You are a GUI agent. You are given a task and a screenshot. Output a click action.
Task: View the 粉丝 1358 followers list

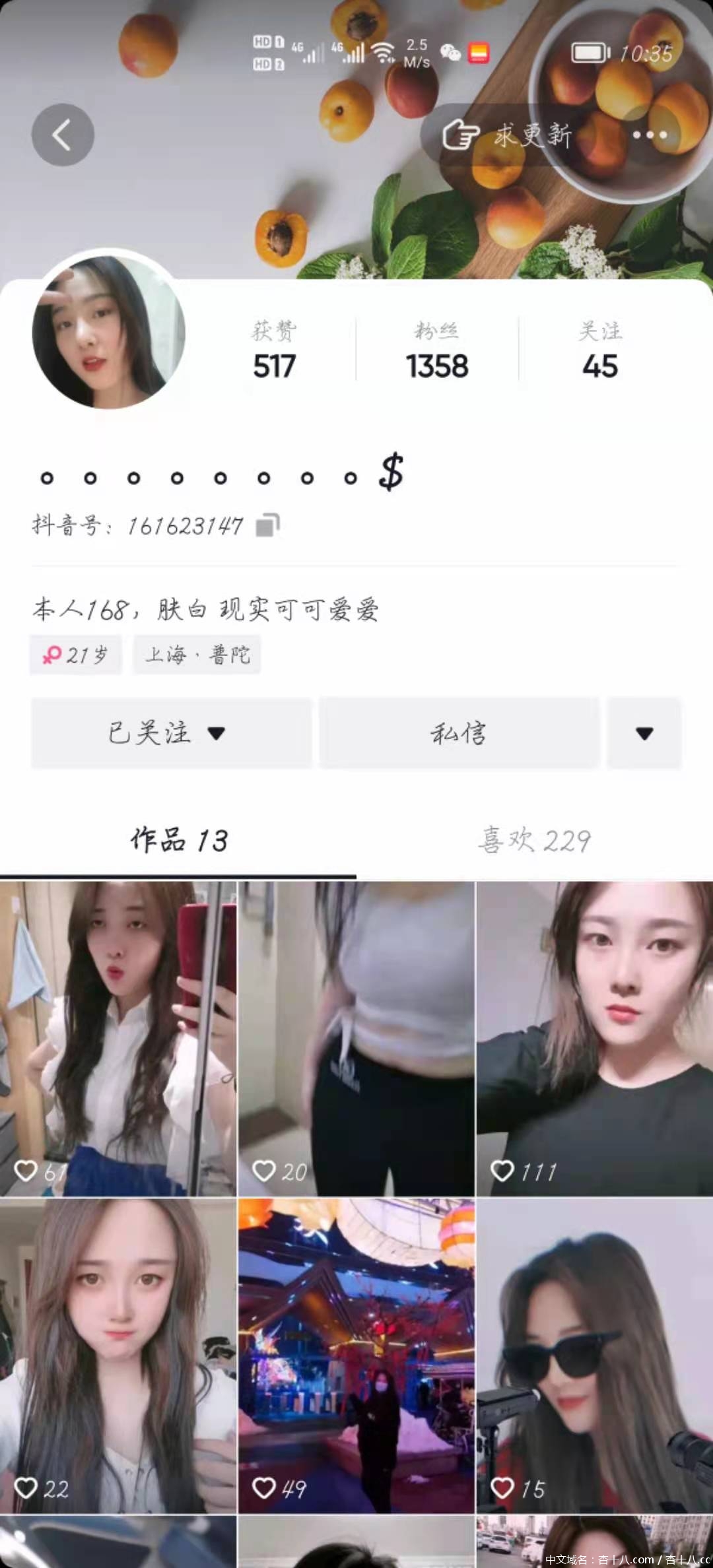click(x=437, y=351)
